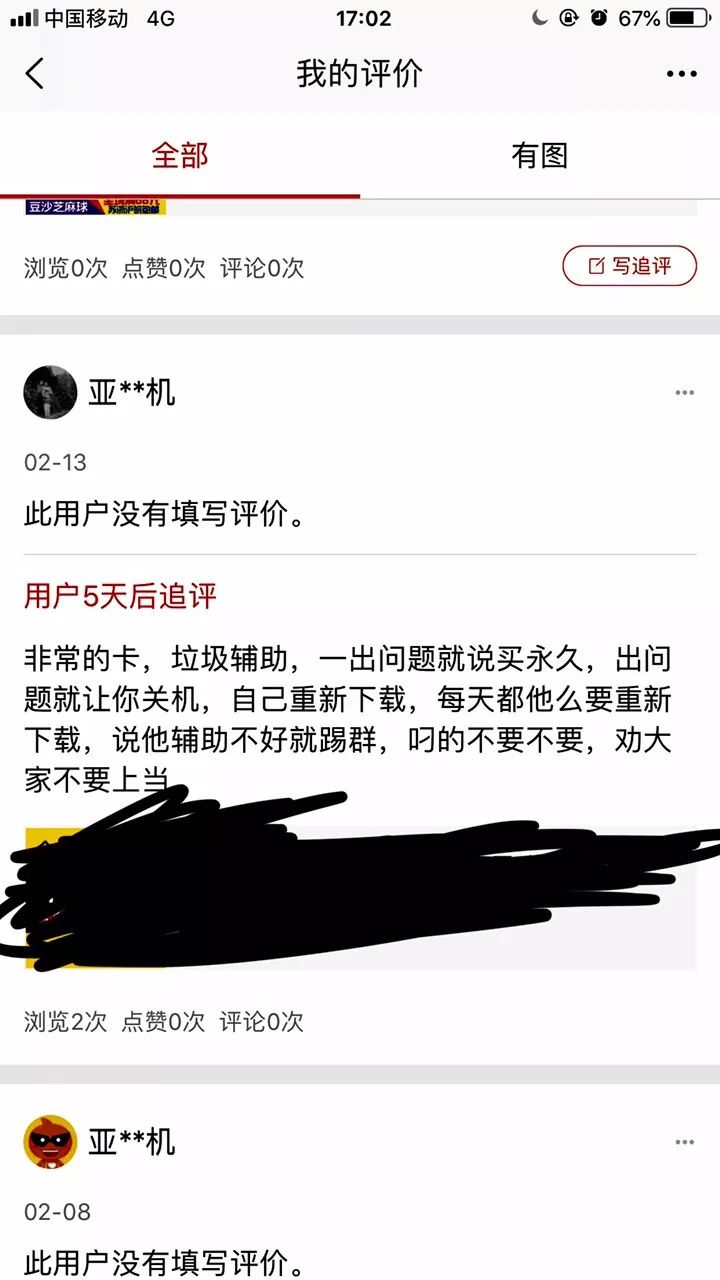Switch to the 有图 tab
Screen dimensions: 720x1280
pos(540,156)
